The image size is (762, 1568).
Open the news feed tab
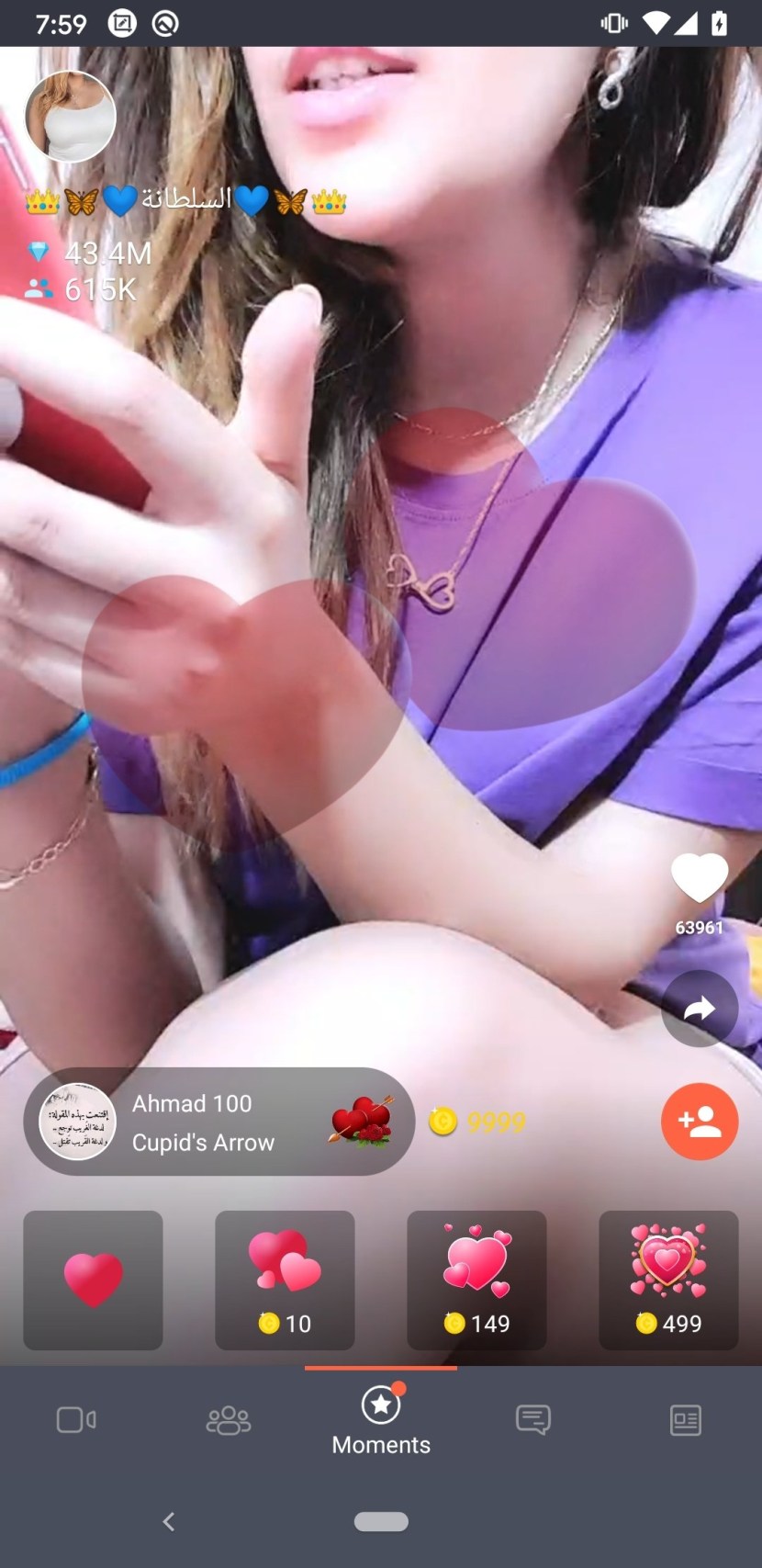(686, 1420)
